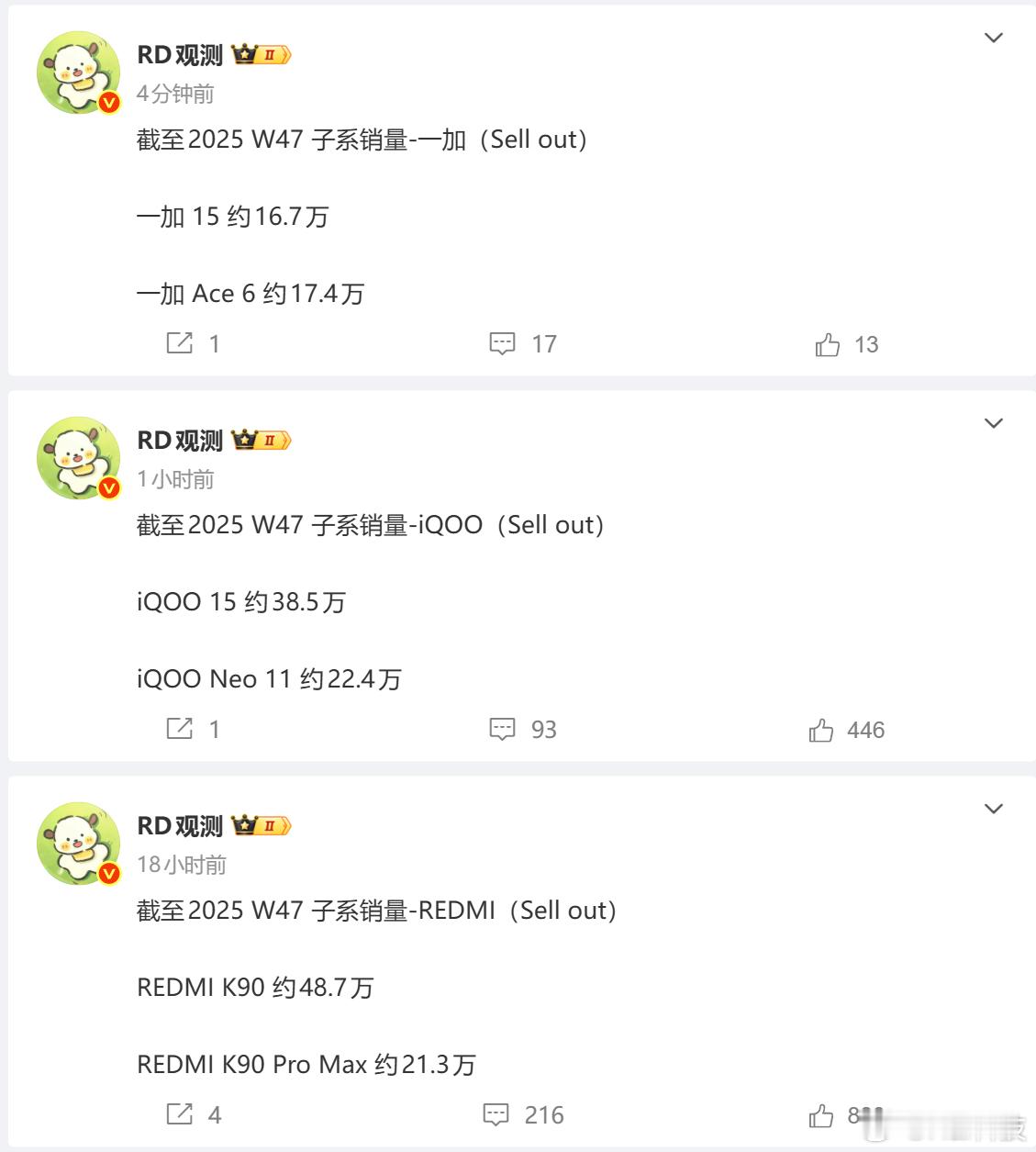
Task: Open the chevron menu on the iQOO post
Action: tap(994, 423)
